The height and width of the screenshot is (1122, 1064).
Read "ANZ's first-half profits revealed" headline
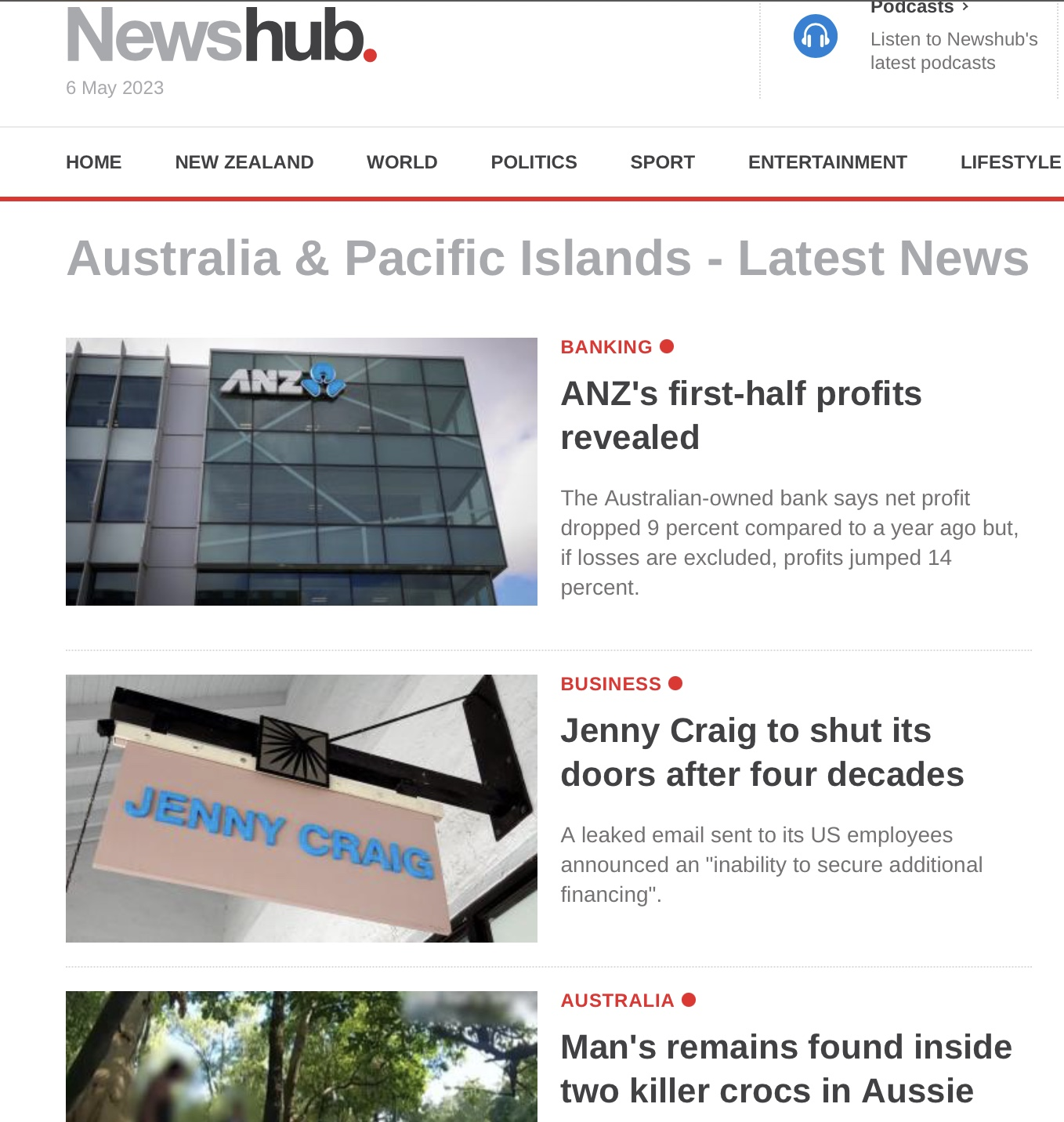(x=740, y=415)
